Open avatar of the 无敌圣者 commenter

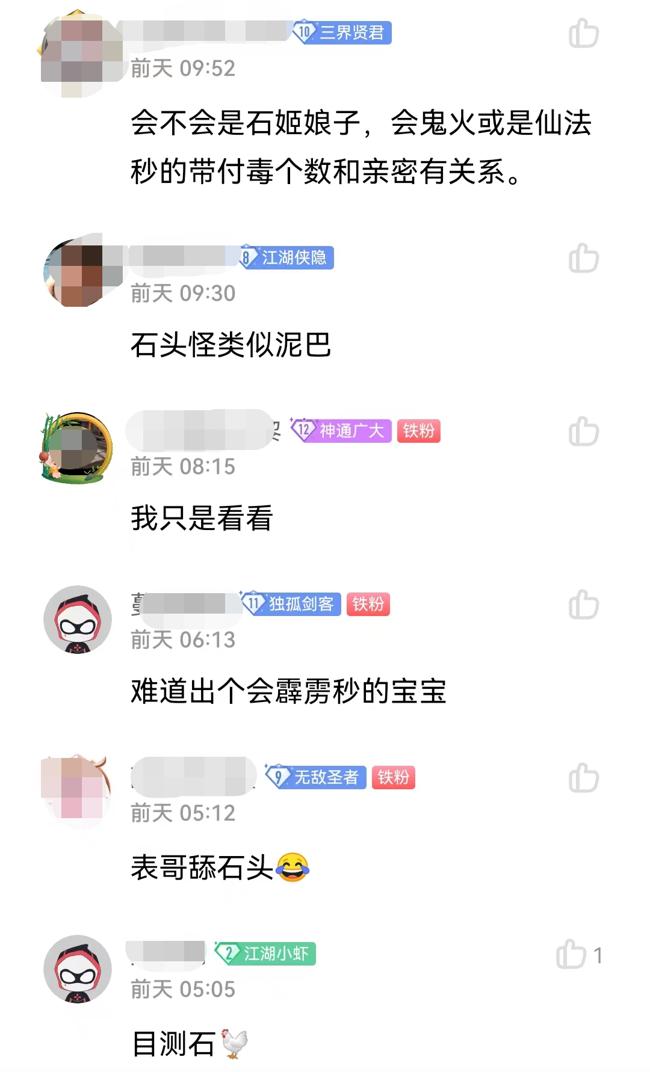click(77, 793)
